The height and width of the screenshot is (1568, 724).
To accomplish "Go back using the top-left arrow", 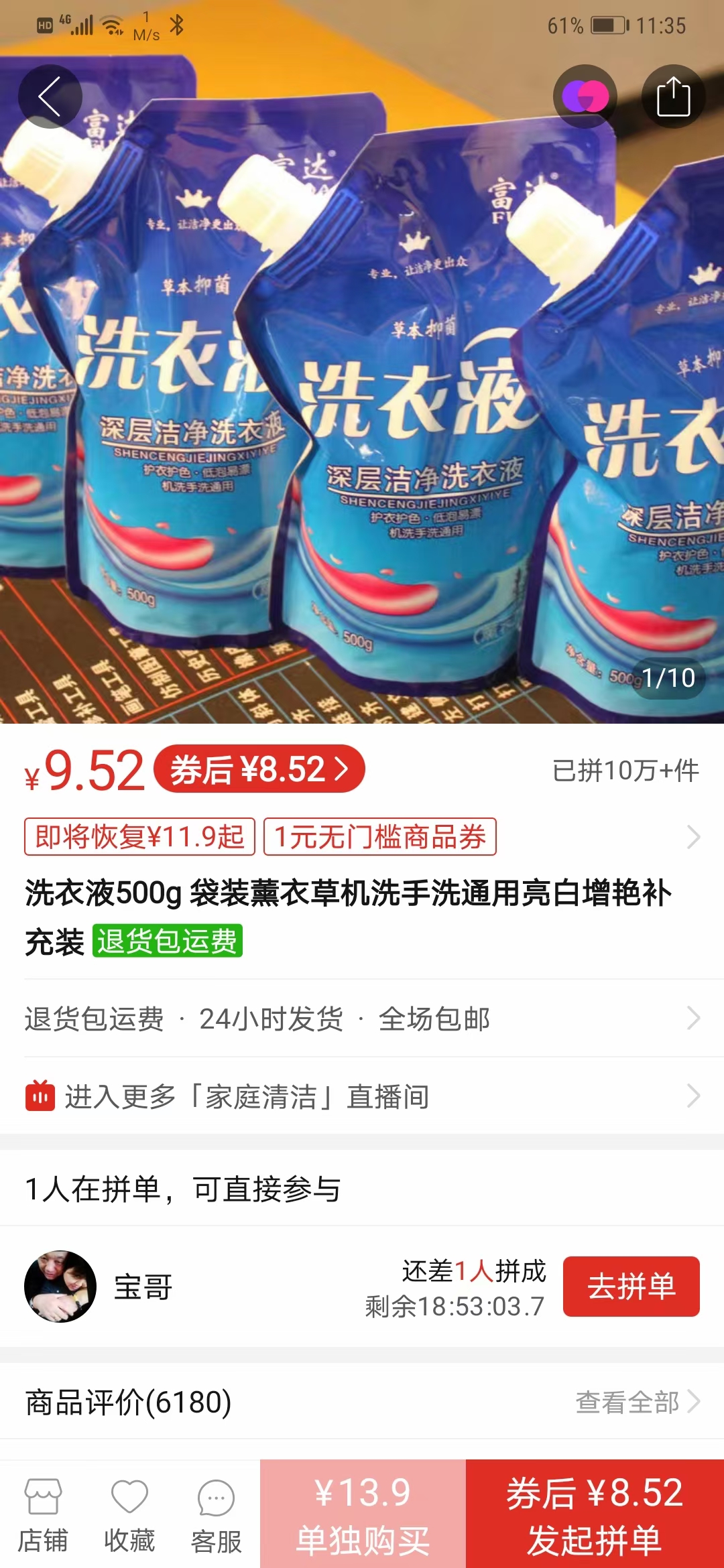I will (50, 96).
